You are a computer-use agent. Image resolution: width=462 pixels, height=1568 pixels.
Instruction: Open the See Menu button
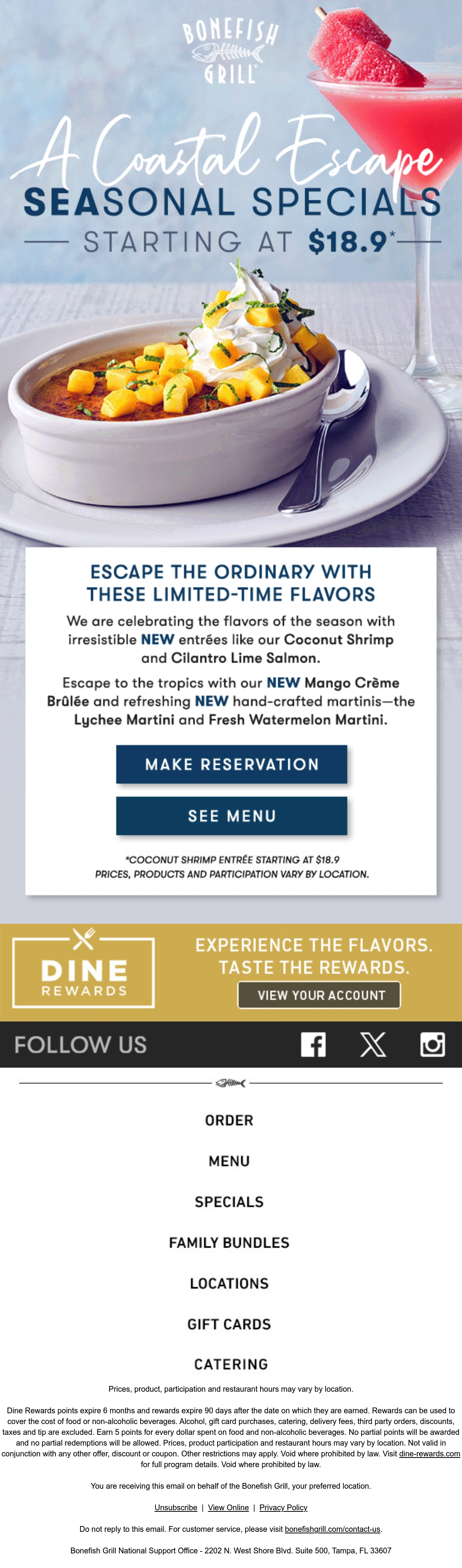point(231,816)
